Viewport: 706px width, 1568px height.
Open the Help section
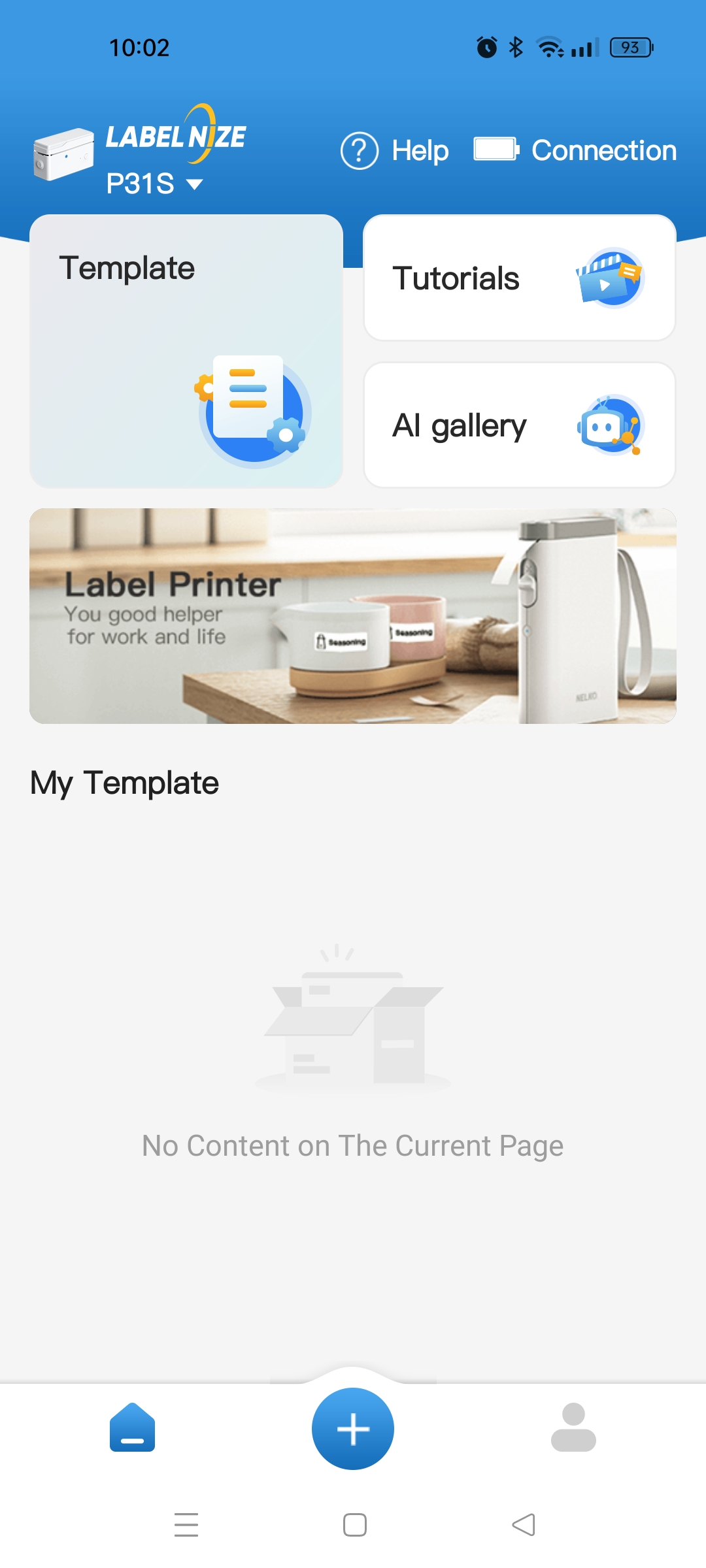(395, 151)
